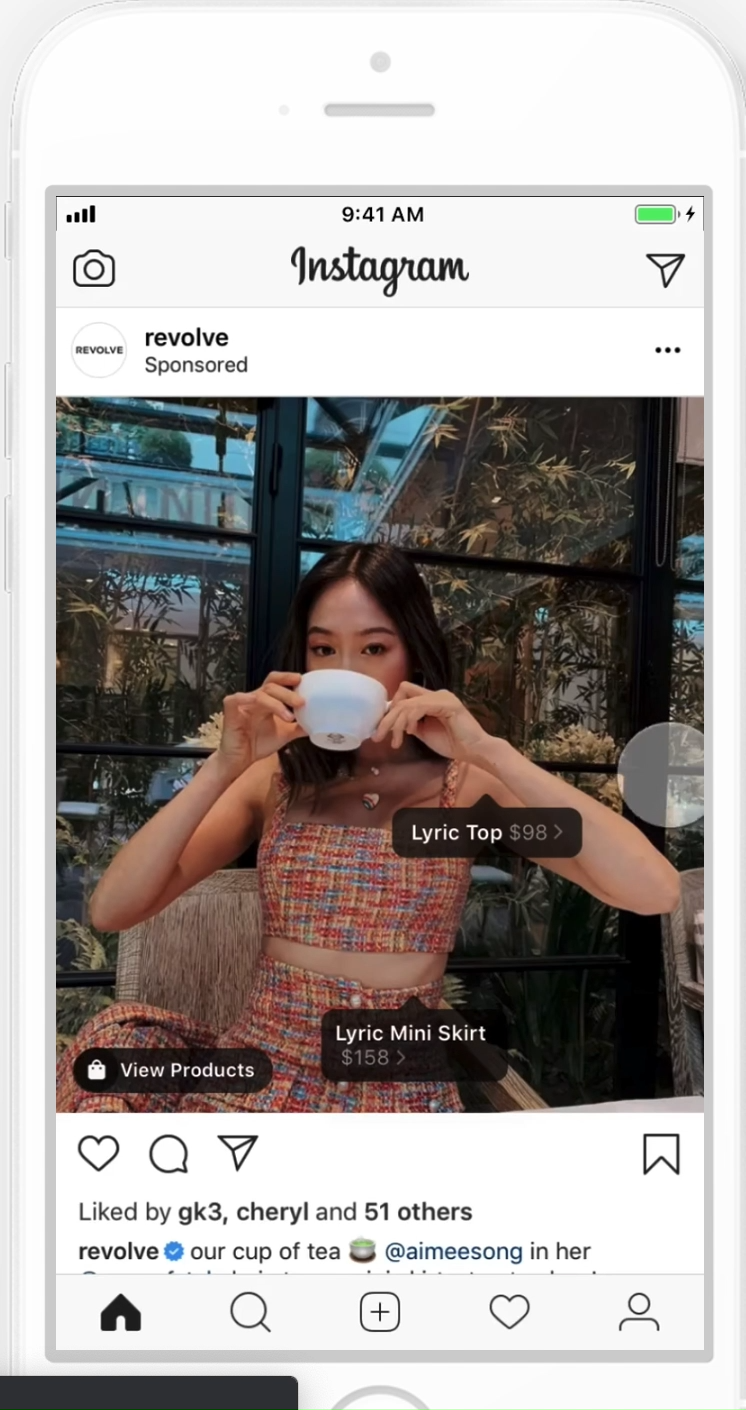
Task: Open revolve's profile picture
Action: tap(99, 350)
